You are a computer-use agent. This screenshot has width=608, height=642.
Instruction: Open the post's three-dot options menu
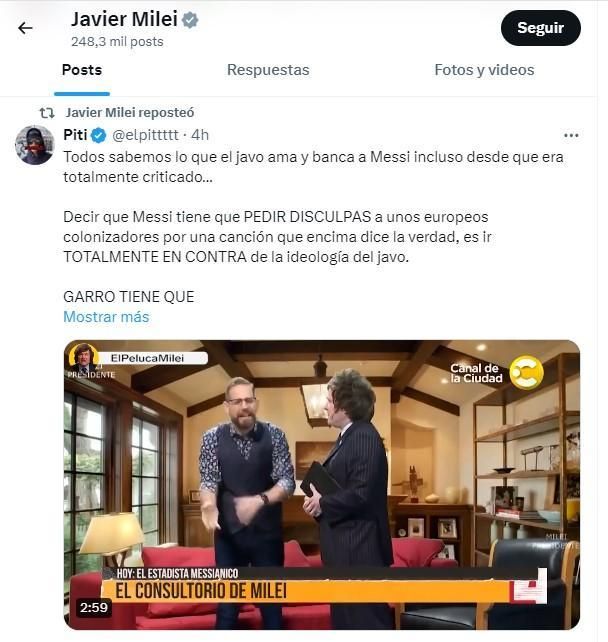(571, 135)
